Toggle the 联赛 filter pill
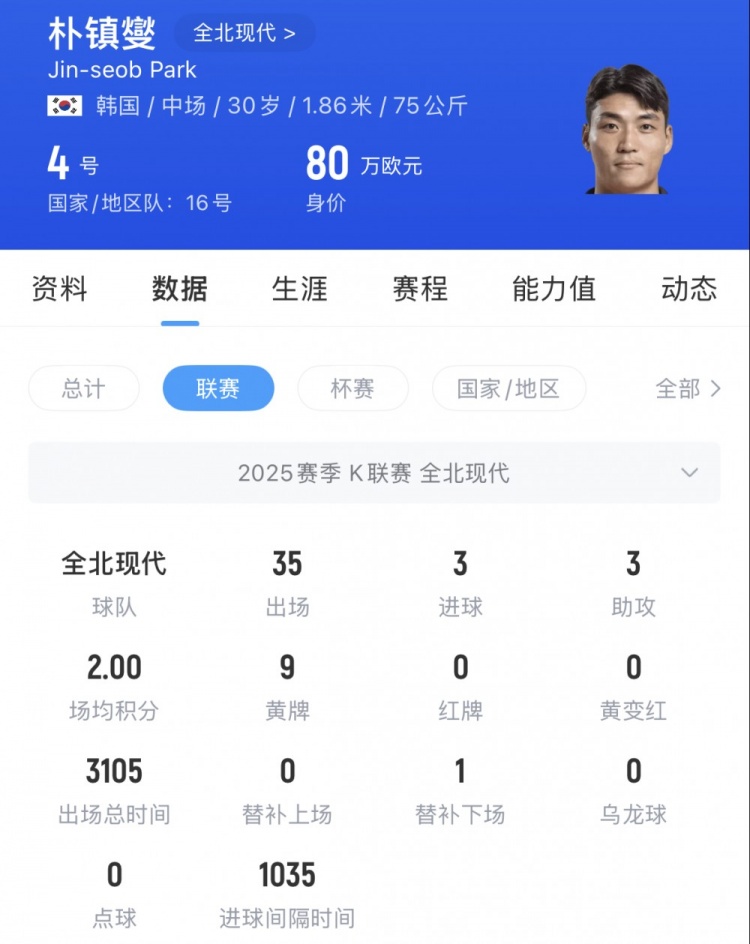Screen dimensions: 750x944 (218, 389)
